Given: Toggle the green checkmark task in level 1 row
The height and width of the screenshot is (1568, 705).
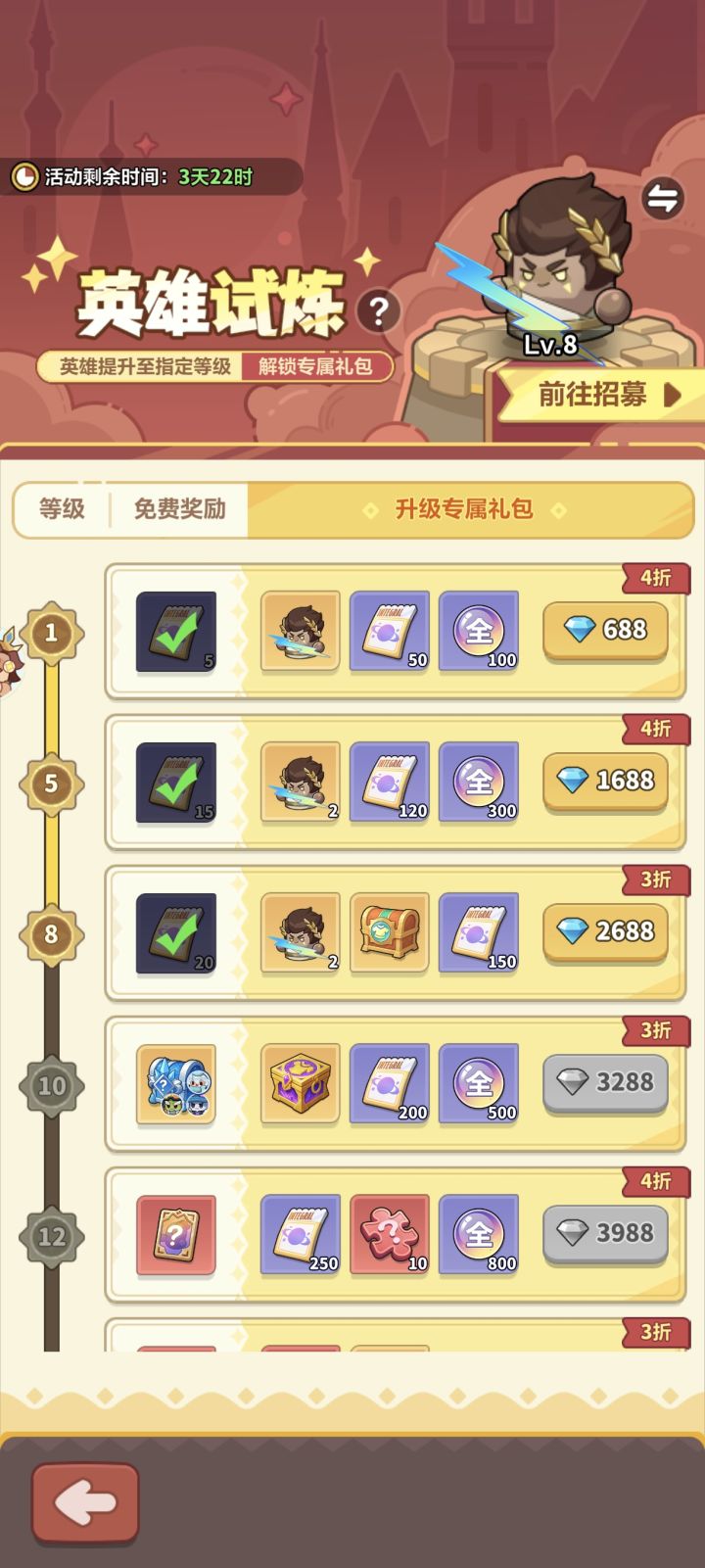Looking at the screenshot, I should pyautogui.click(x=176, y=631).
